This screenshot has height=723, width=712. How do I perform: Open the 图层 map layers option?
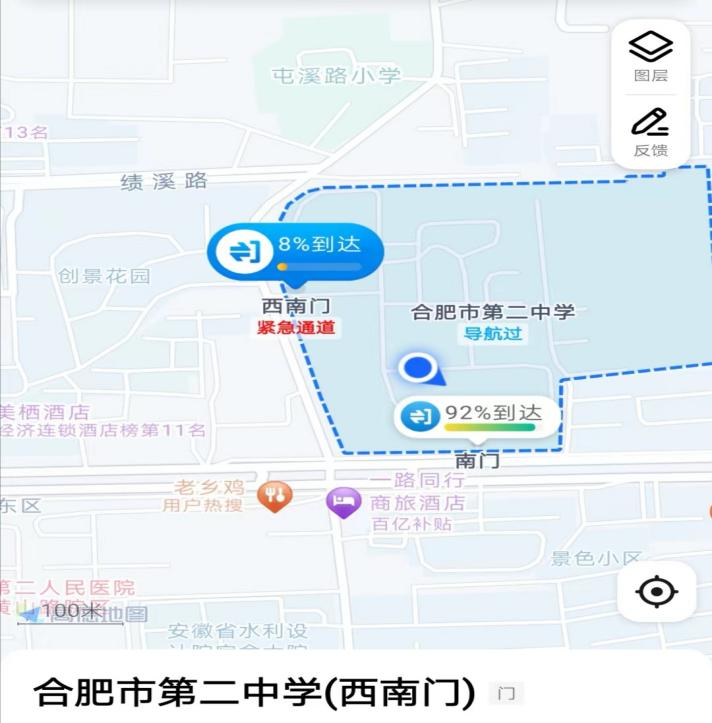click(x=650, y=56)
